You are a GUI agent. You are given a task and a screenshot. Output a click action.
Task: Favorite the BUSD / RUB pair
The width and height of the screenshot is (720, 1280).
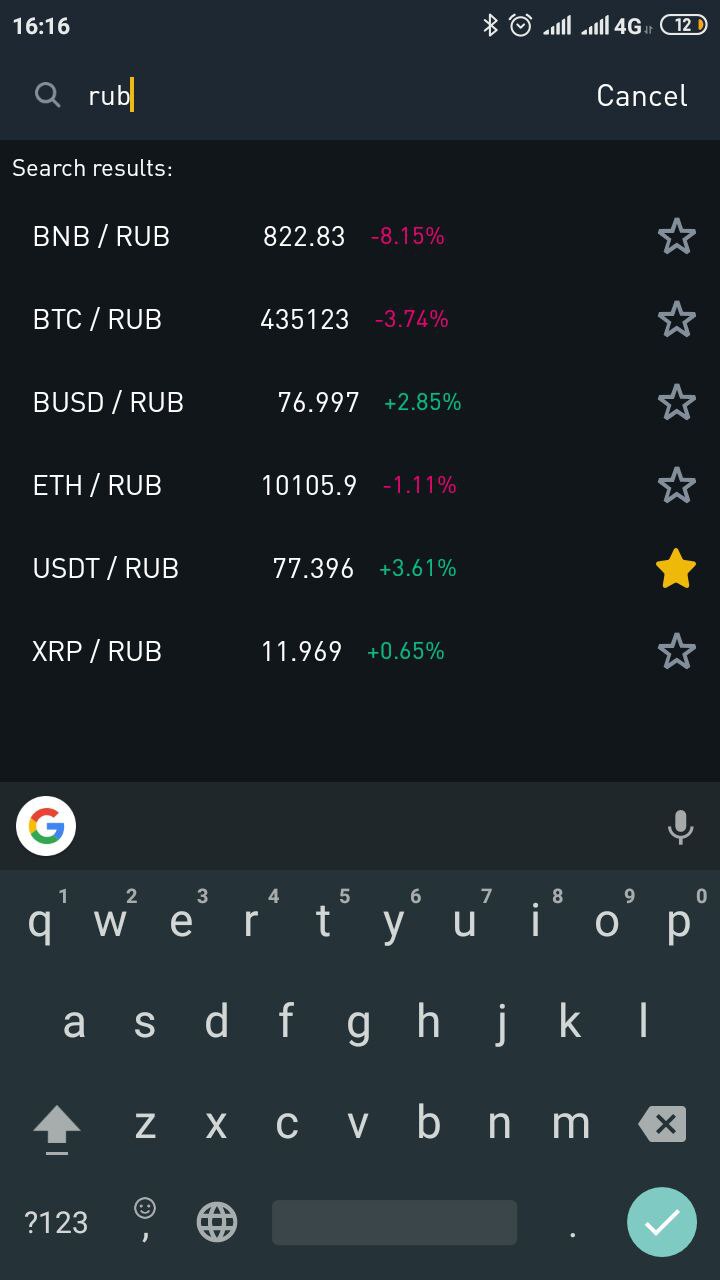point(676,403)
